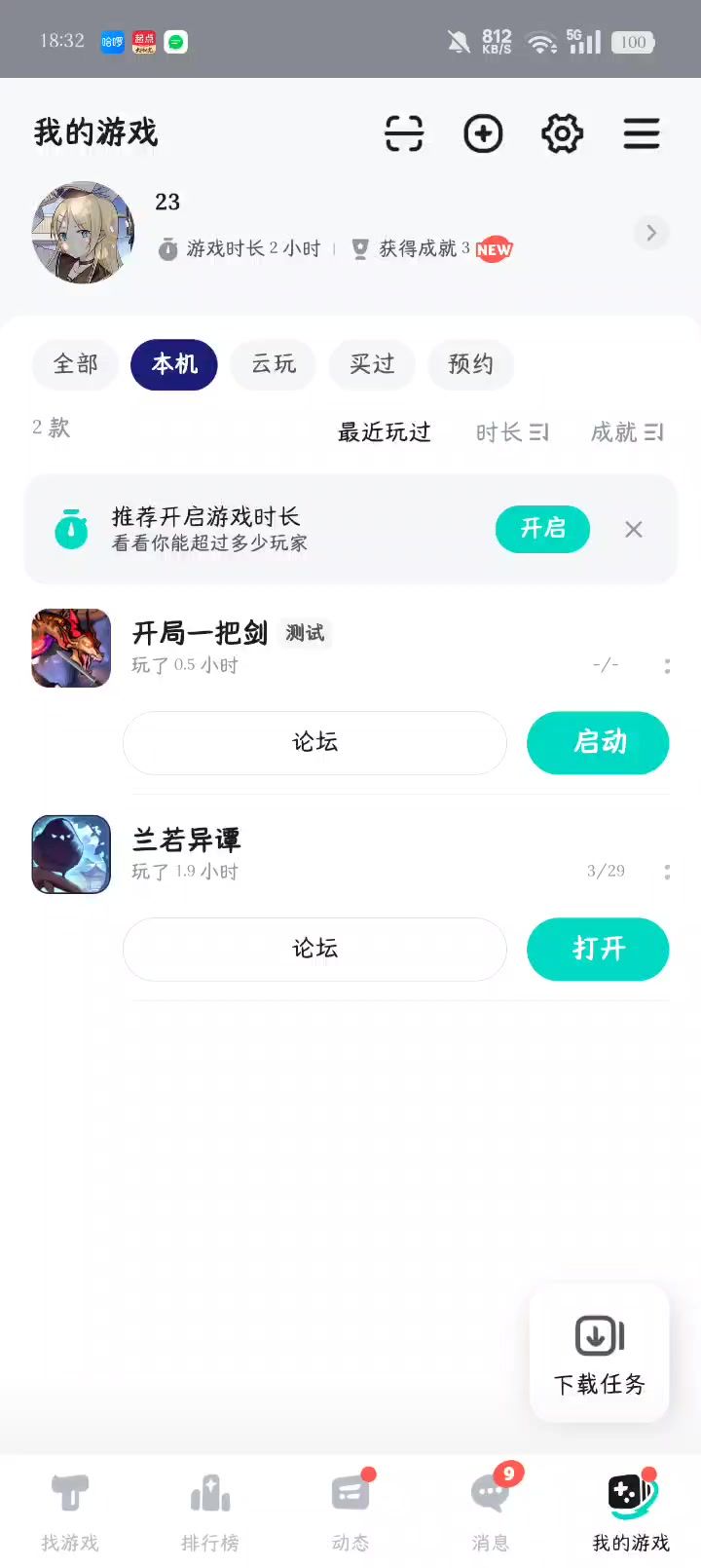Image resolution: width=701 pixels, height=1568 pixels.
Task: Go to the 消息 tab
Action: coord(491,1512)
